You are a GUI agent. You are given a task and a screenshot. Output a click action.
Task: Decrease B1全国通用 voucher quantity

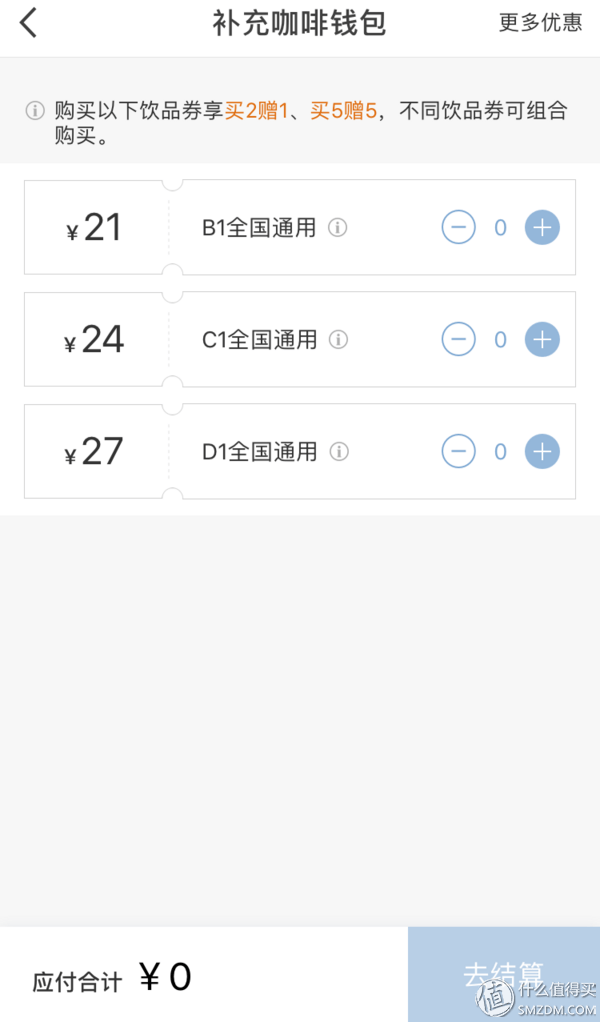point(458,228)
